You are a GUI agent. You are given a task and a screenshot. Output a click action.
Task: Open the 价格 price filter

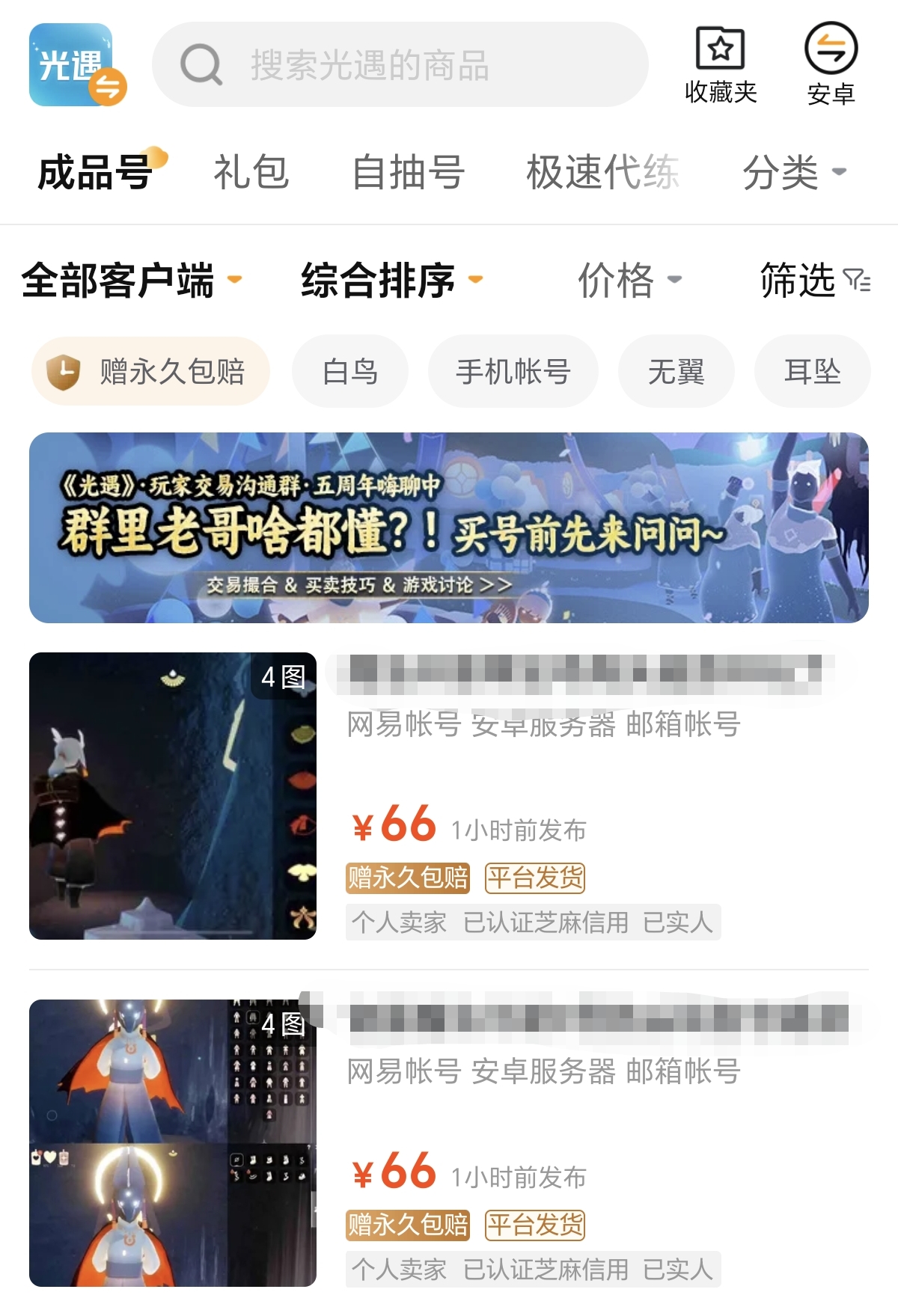(x=629, y=281)
